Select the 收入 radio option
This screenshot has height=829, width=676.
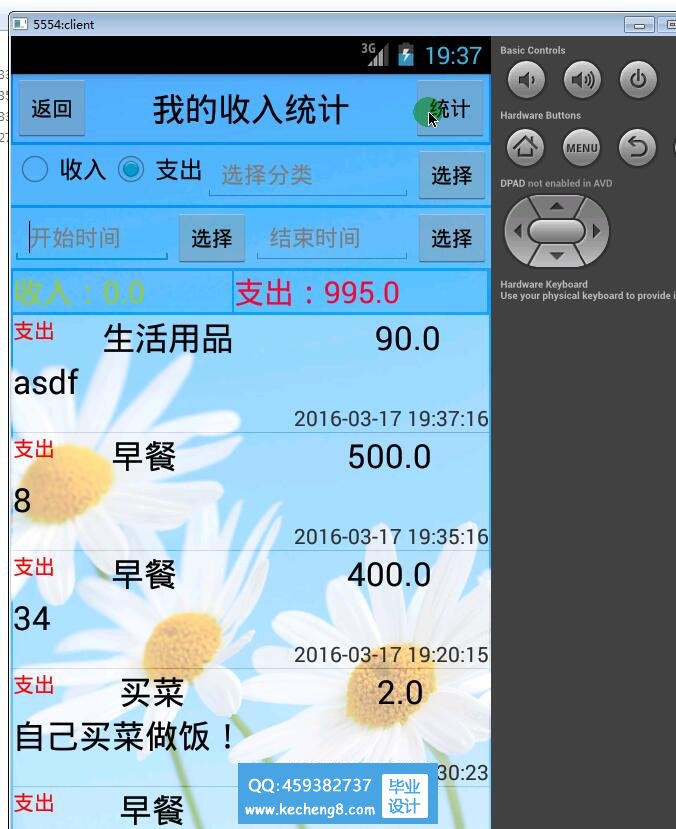point(36,170)
